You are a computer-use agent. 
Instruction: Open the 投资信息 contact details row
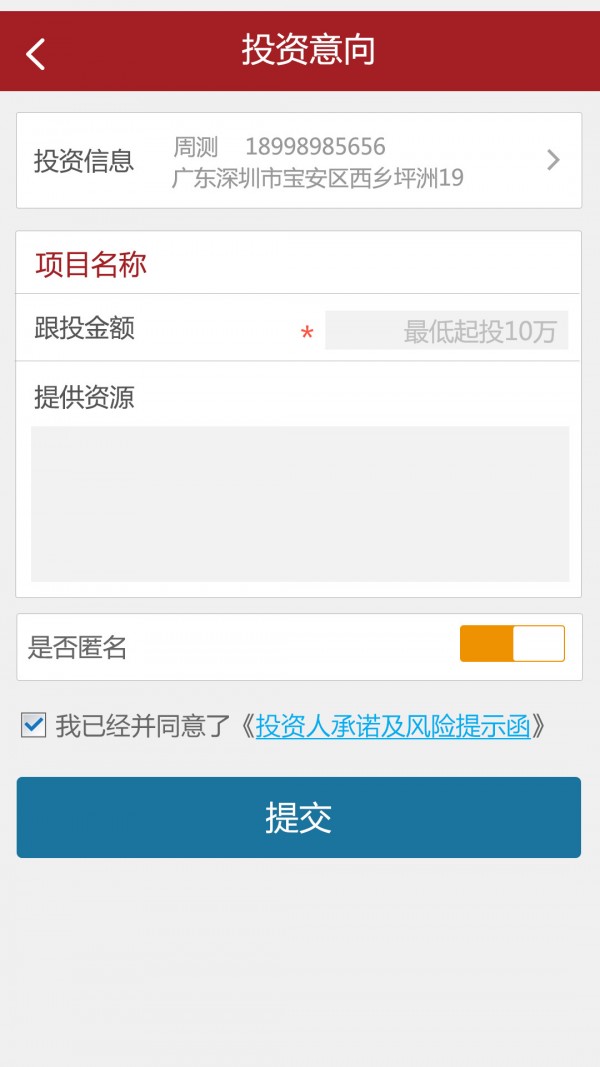(x=299, y=161)
